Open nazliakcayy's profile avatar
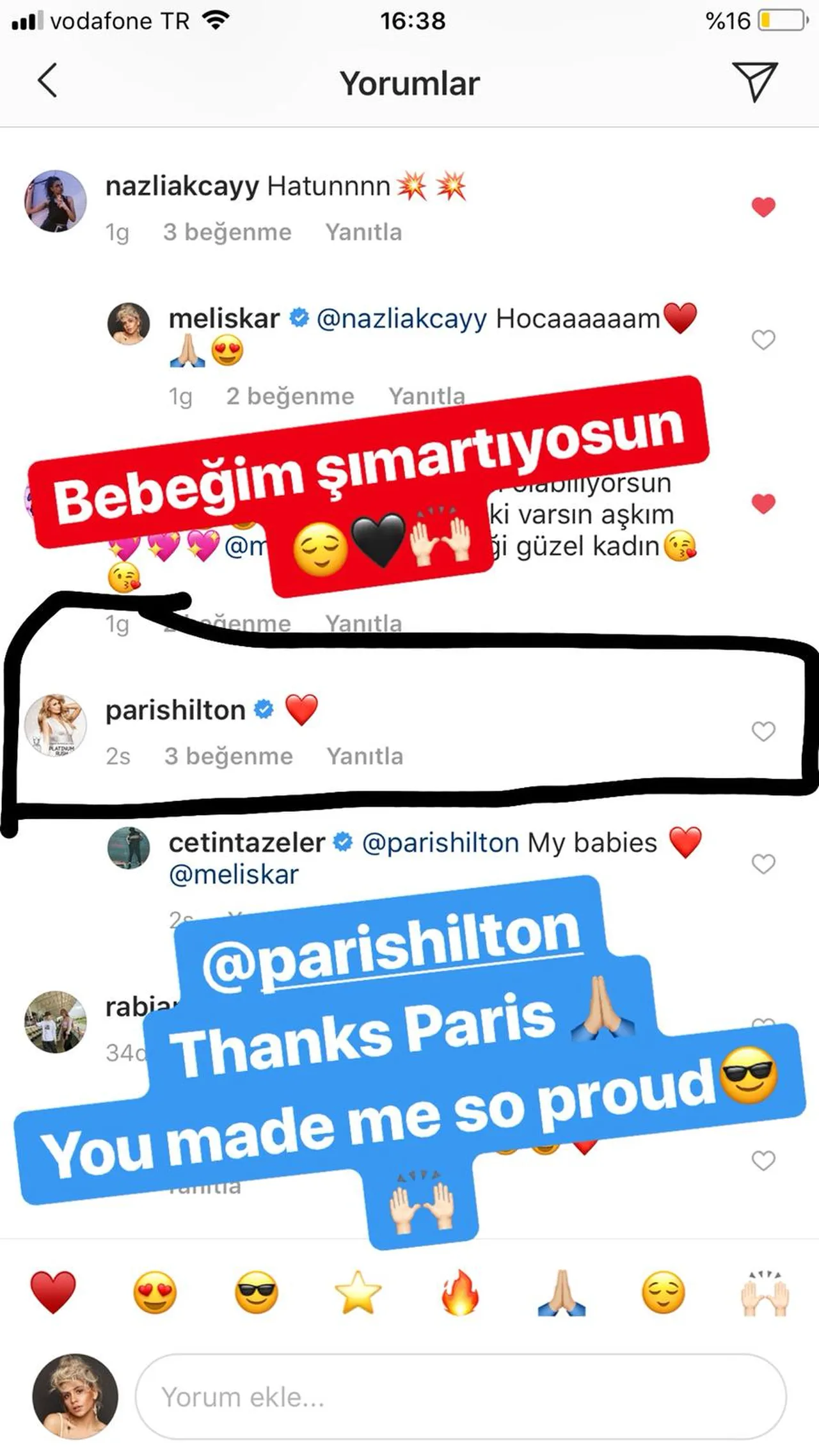The image size is (819, 1456). 56,201
